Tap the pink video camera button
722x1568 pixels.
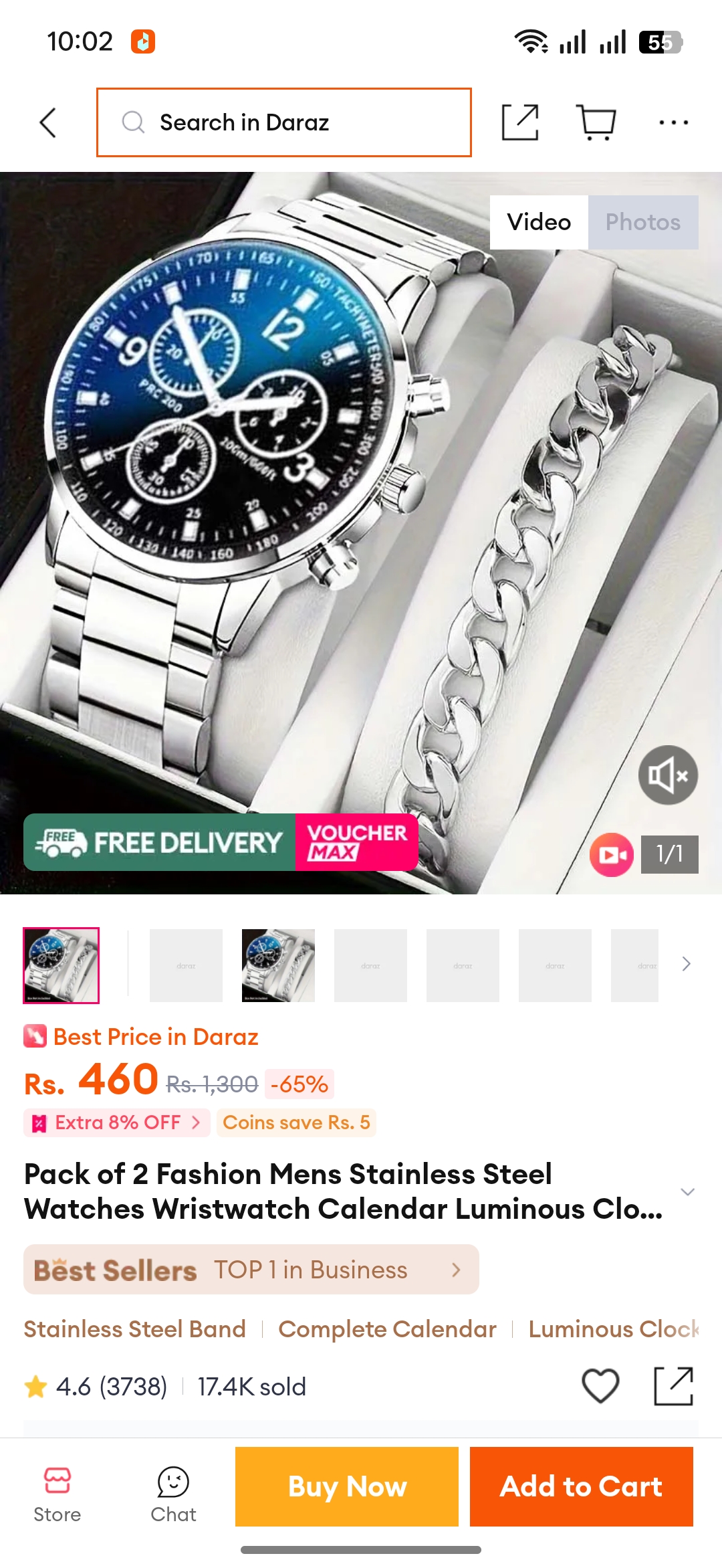click(611, 854)
